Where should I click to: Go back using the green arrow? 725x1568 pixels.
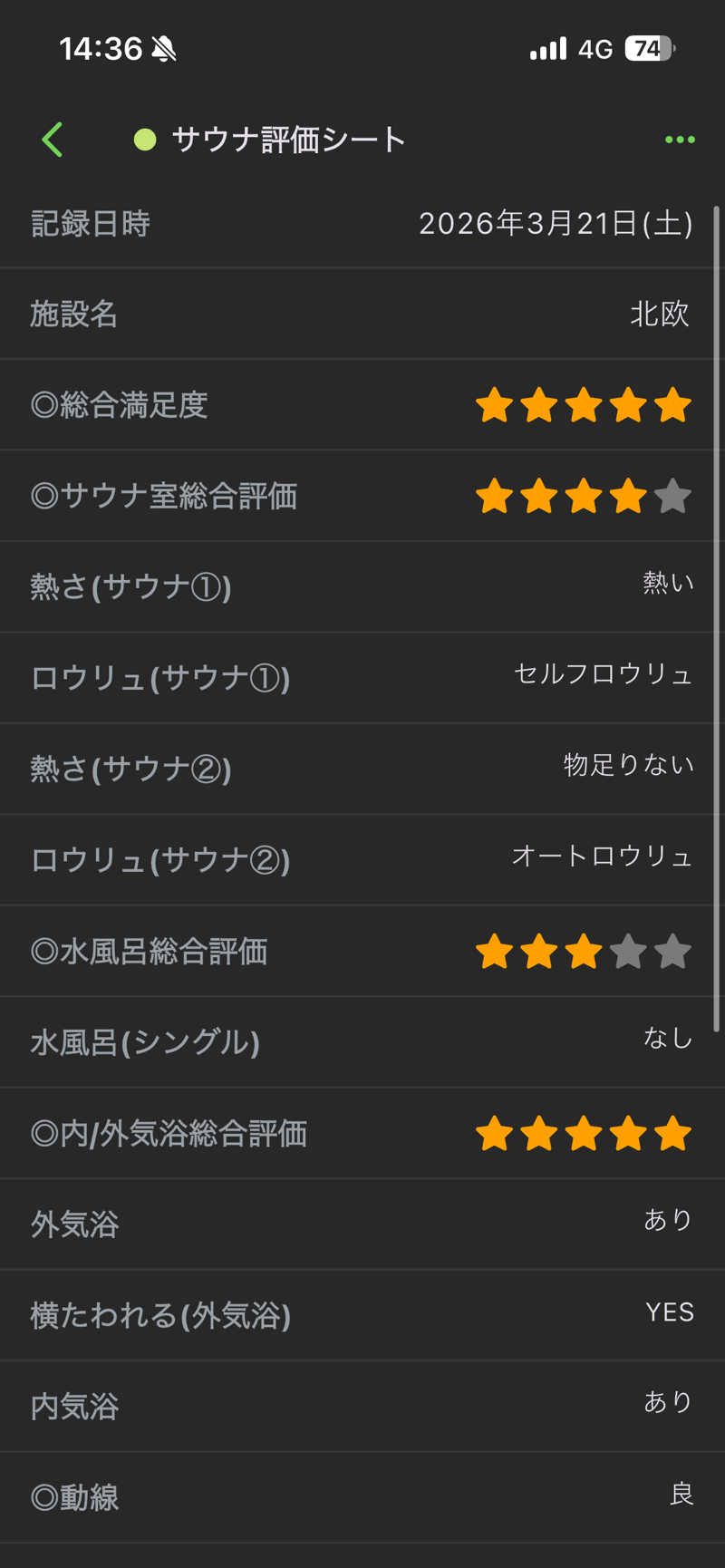53,140
